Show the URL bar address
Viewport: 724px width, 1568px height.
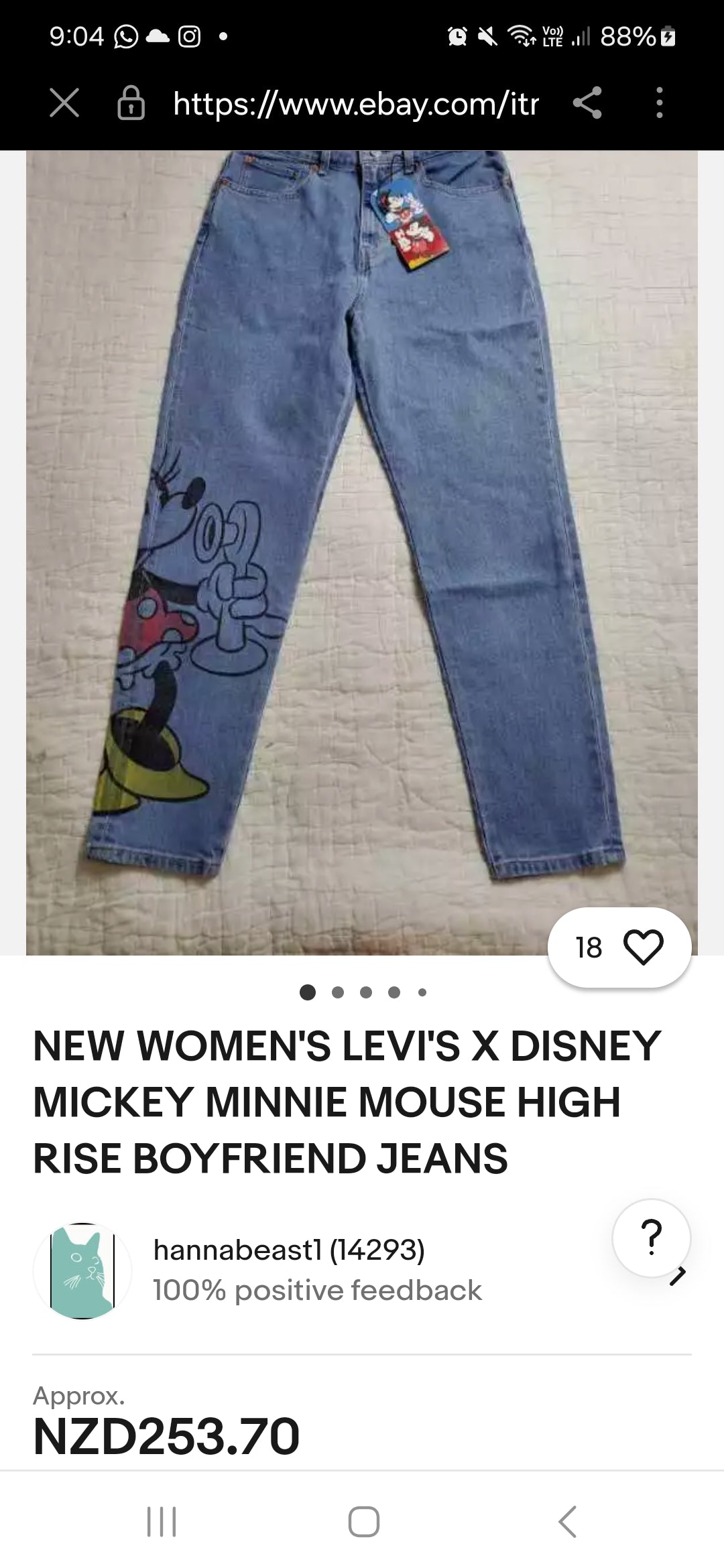355,103
